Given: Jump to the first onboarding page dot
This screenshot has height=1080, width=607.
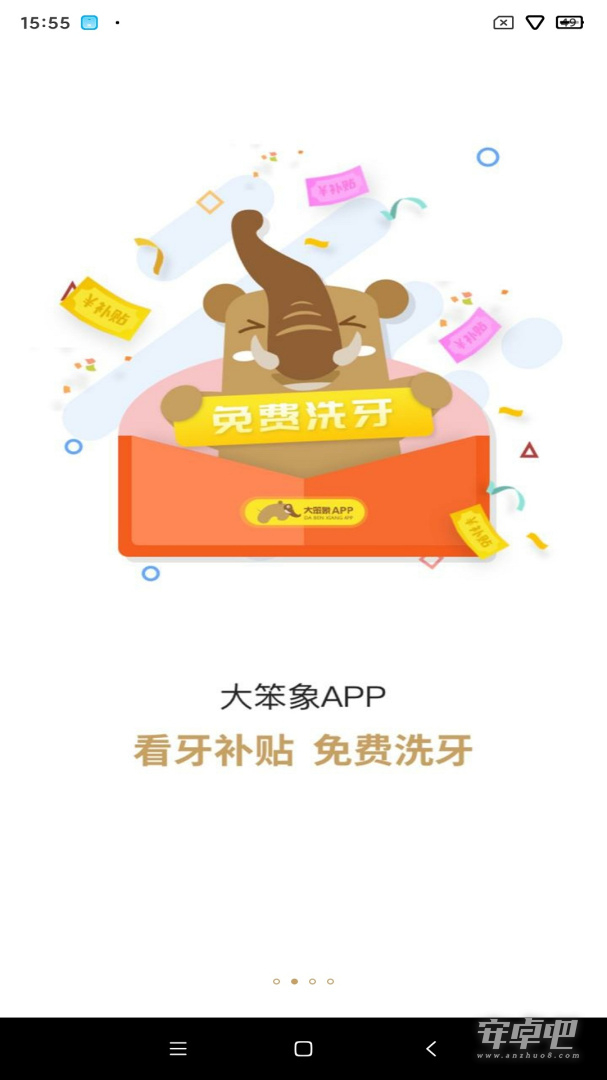Looking at the screenshot, I should 276,982.
